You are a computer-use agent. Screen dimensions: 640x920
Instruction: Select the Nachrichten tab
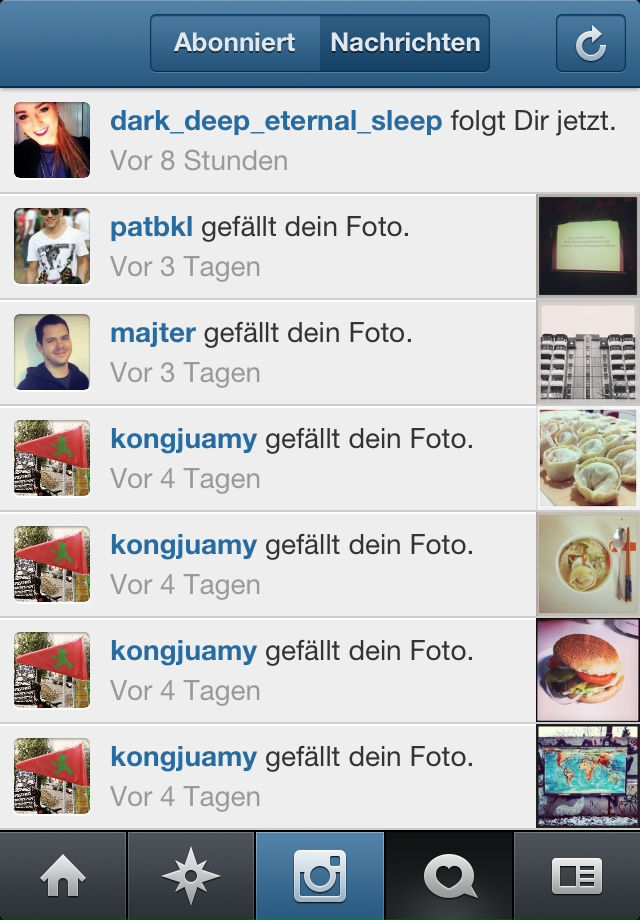coord(405,43)
